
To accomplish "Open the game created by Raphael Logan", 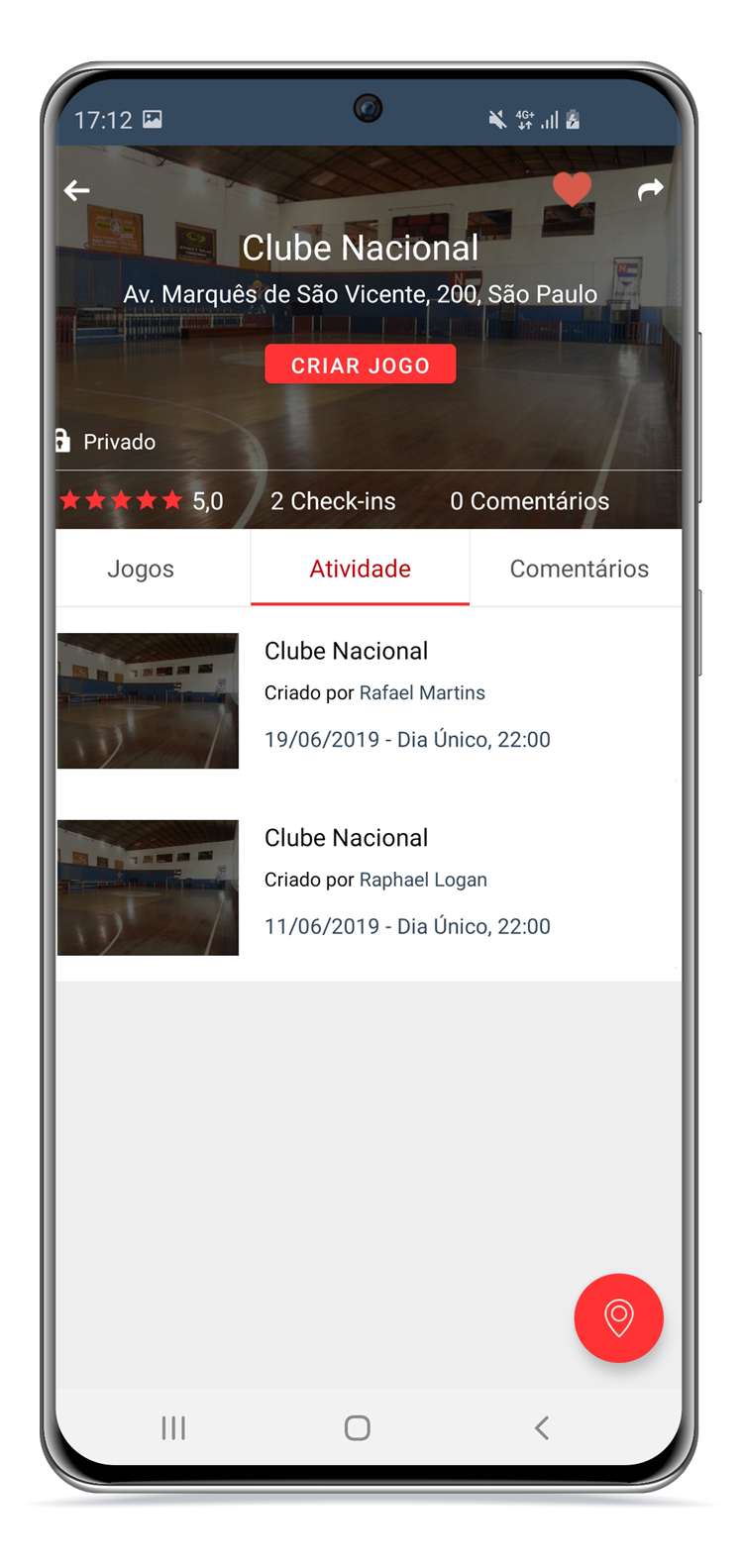I will pos(369,887).
